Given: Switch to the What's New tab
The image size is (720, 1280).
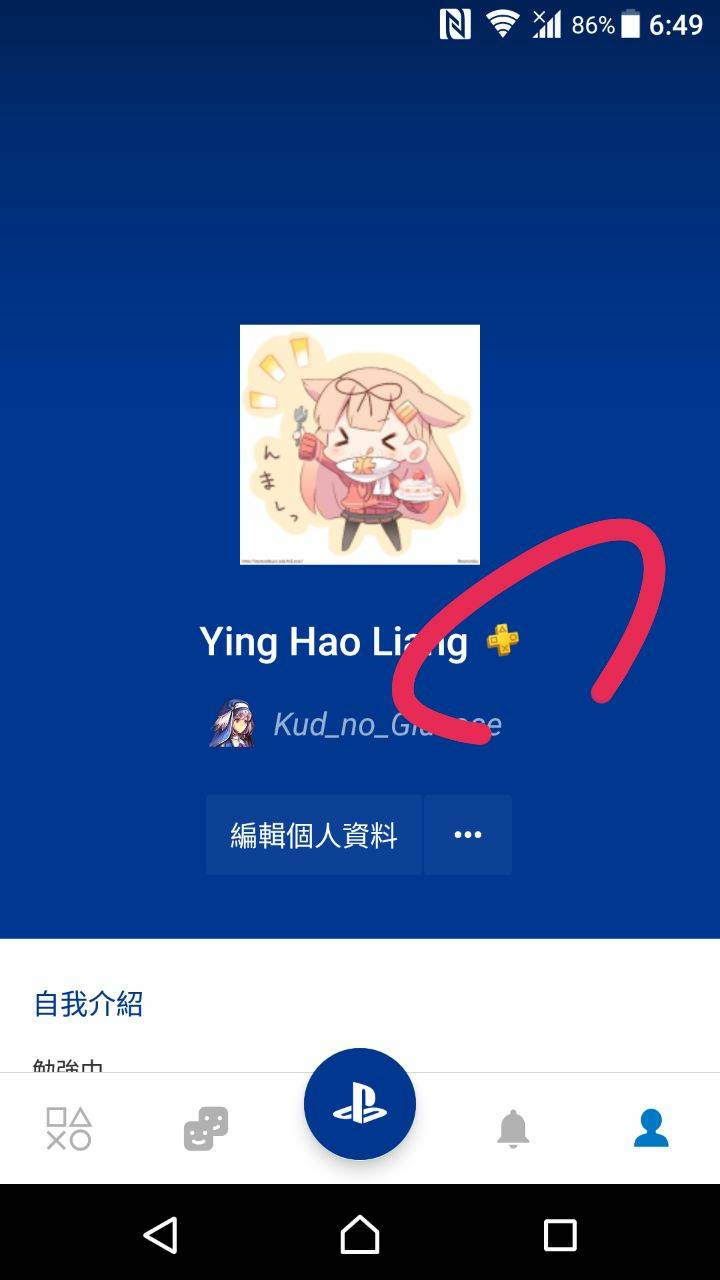Looking at the screenshot, I should click(69, 1128).
